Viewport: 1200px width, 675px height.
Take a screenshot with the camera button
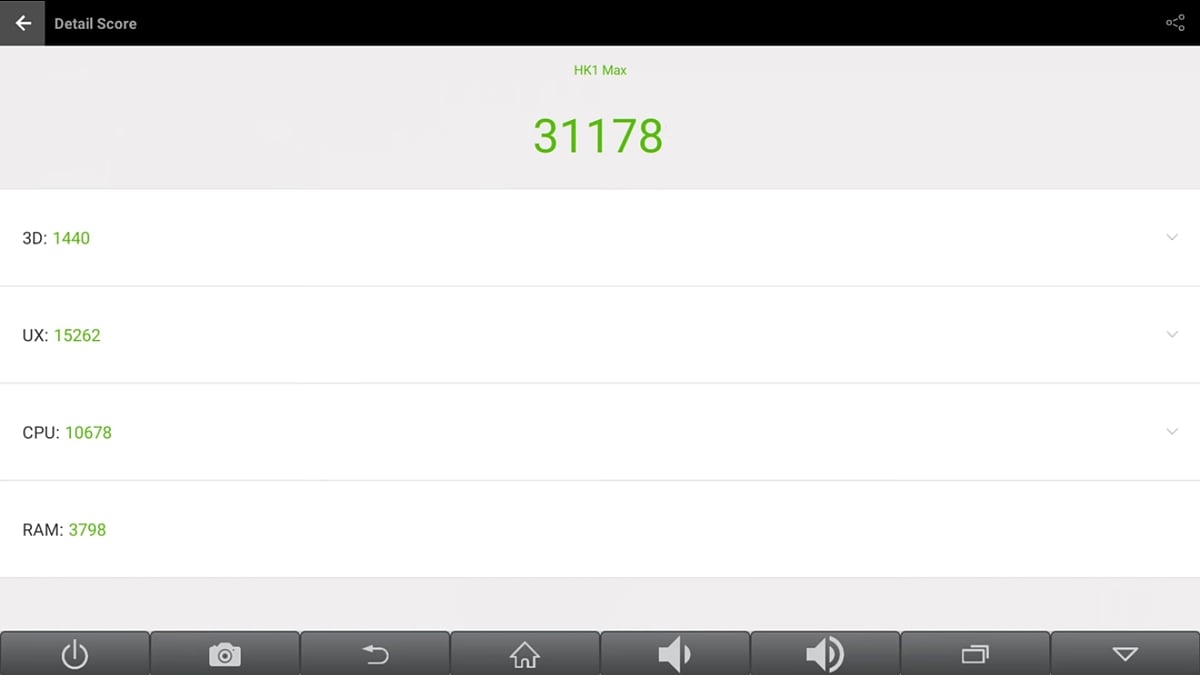225,654
